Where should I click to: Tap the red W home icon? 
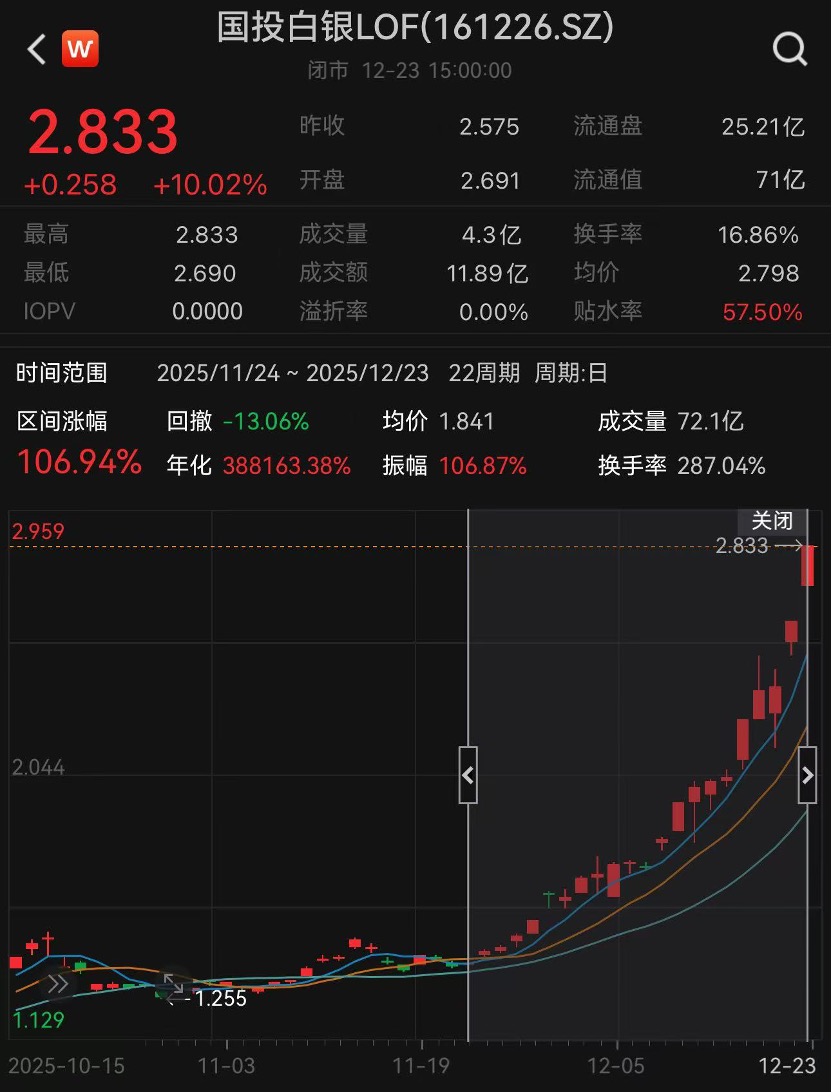[x=80, y=49]
